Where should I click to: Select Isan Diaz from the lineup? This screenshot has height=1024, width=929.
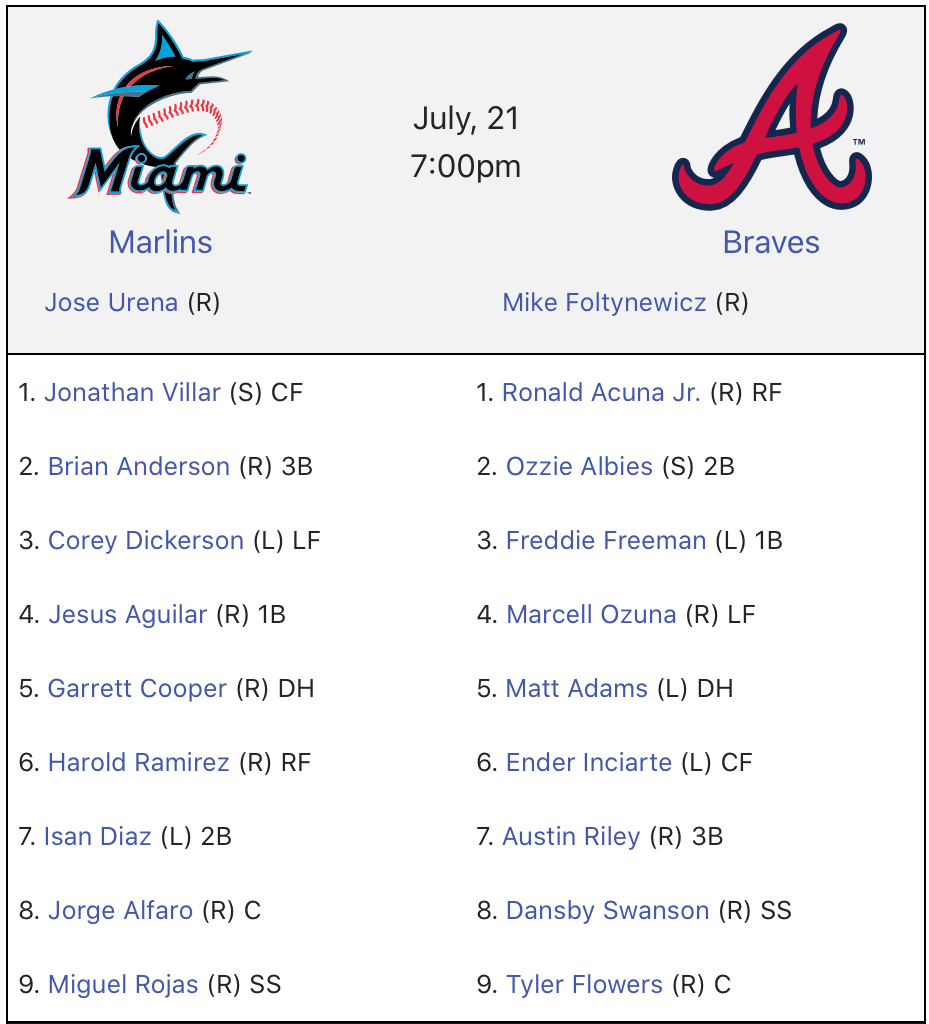[x=97, y=836]
